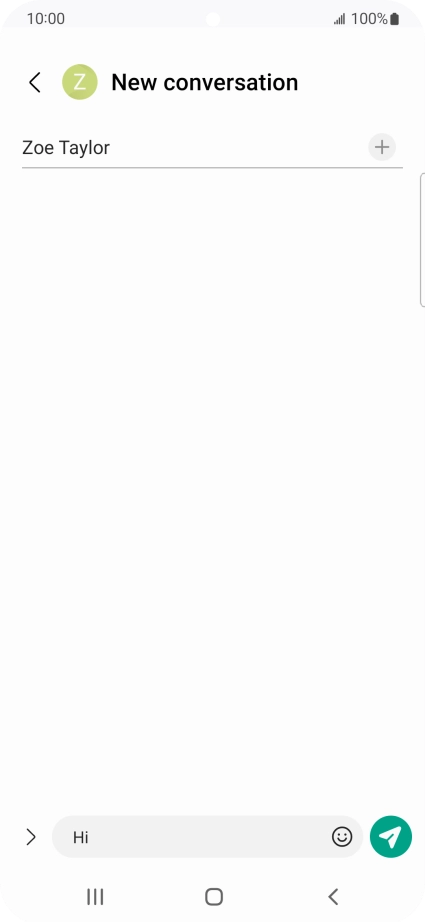
Task: Open recent apps from navigation bar
Action: [x=95, y=897]
